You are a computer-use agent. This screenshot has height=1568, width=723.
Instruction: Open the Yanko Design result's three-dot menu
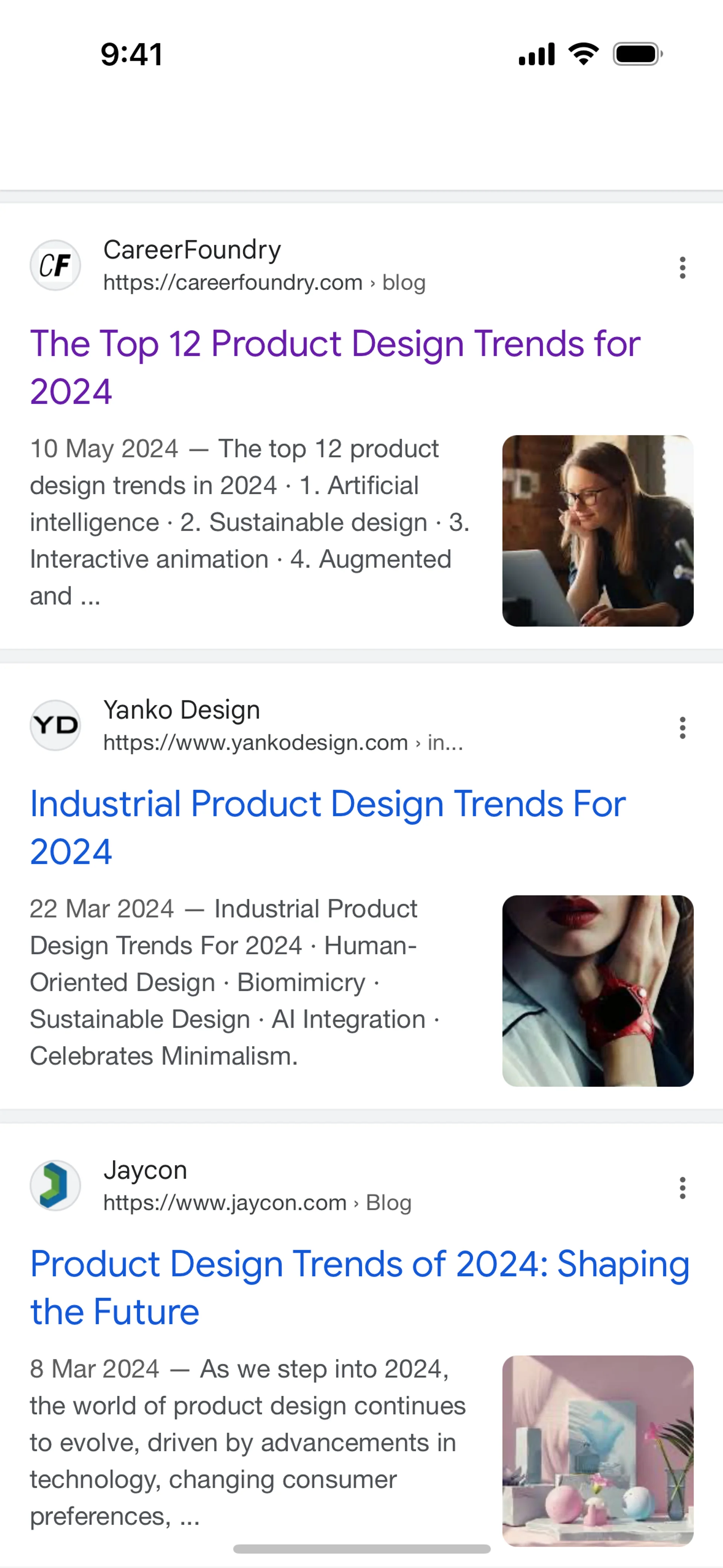[x=682, y=728]
